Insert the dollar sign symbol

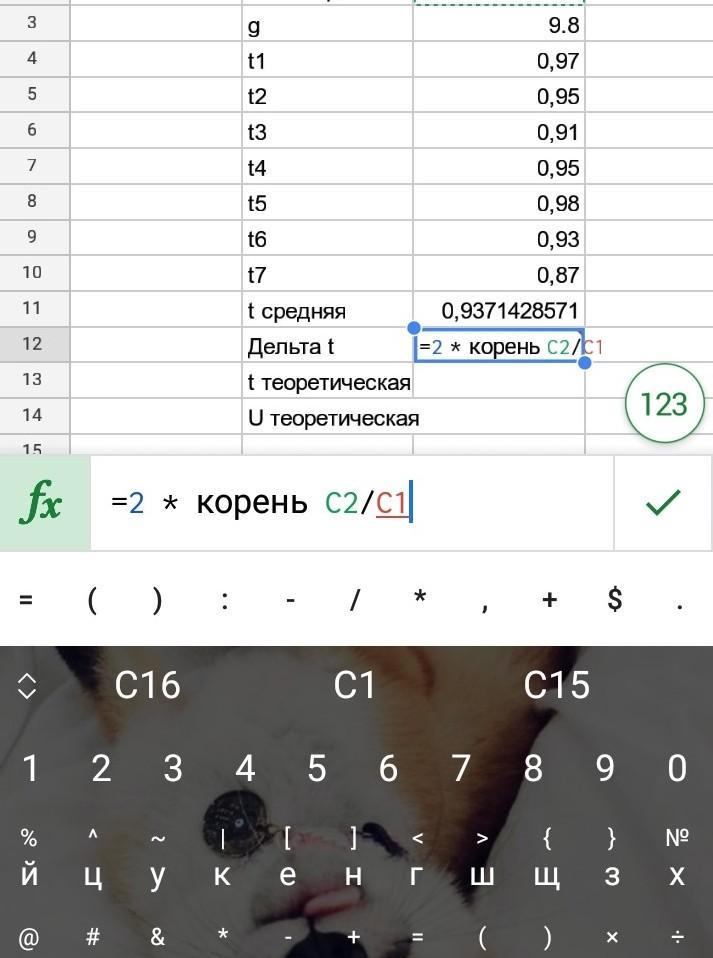[x=614, y=600]
